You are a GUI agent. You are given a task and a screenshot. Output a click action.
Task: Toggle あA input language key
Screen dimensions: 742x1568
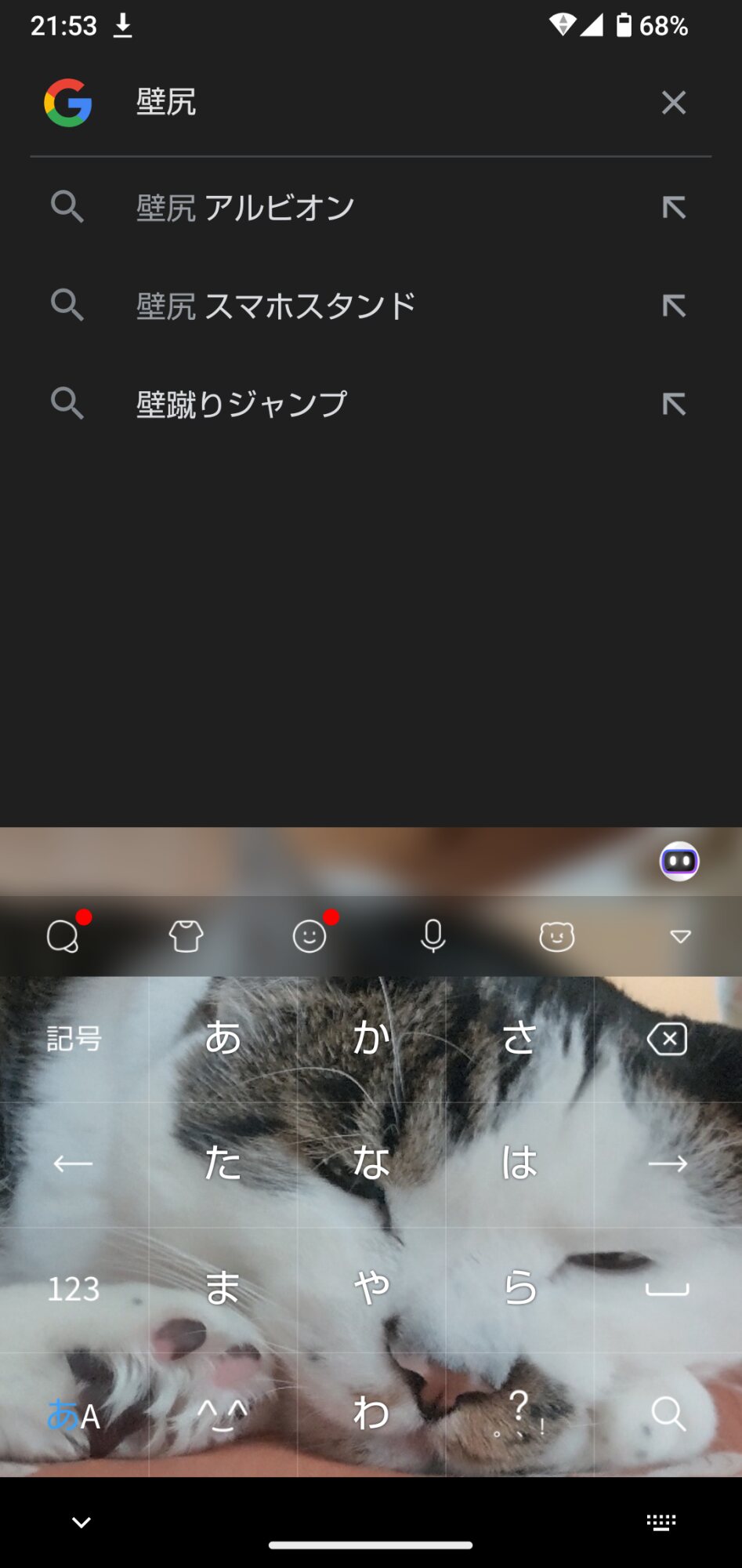pyautogui.click(x=74, y=1415)
